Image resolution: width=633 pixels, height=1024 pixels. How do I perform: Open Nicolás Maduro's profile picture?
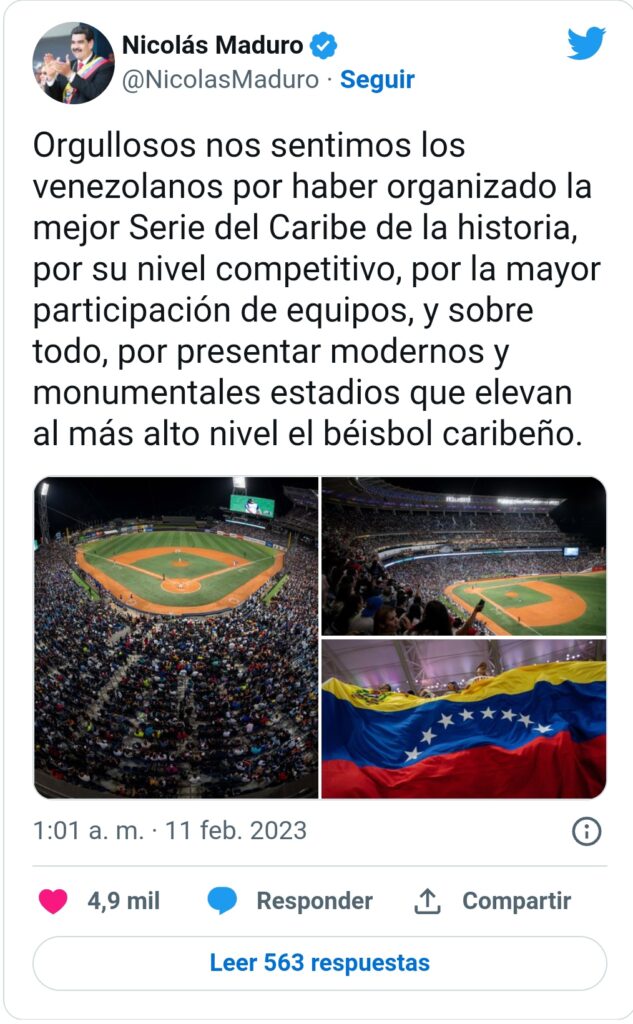pyautogui.click(x=74, y=63)
